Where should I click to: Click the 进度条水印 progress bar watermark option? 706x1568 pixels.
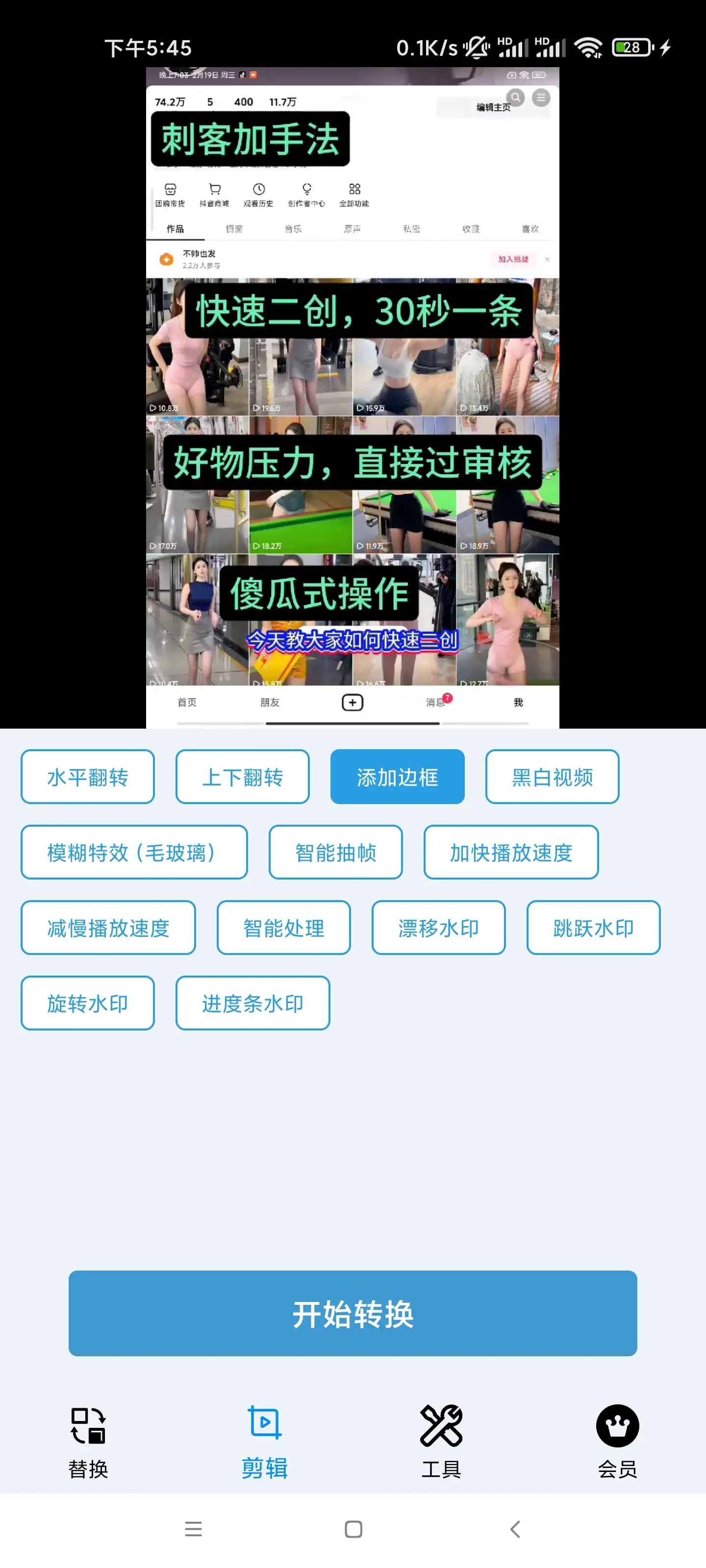(253, 1003)
